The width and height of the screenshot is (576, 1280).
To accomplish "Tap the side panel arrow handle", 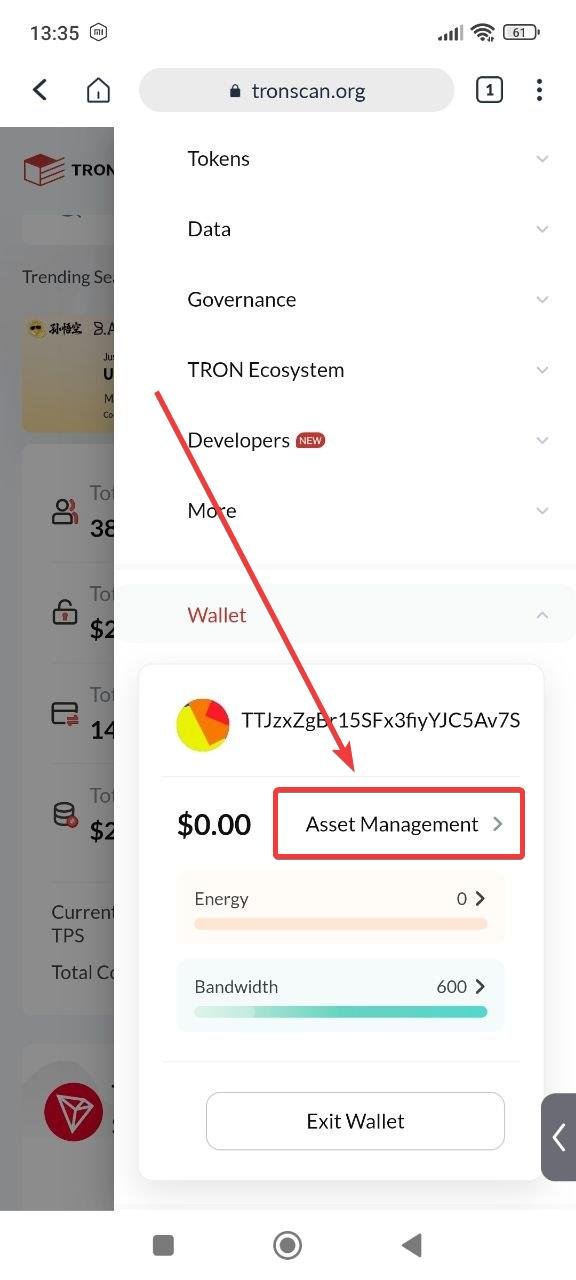I will coord(559,1137).
